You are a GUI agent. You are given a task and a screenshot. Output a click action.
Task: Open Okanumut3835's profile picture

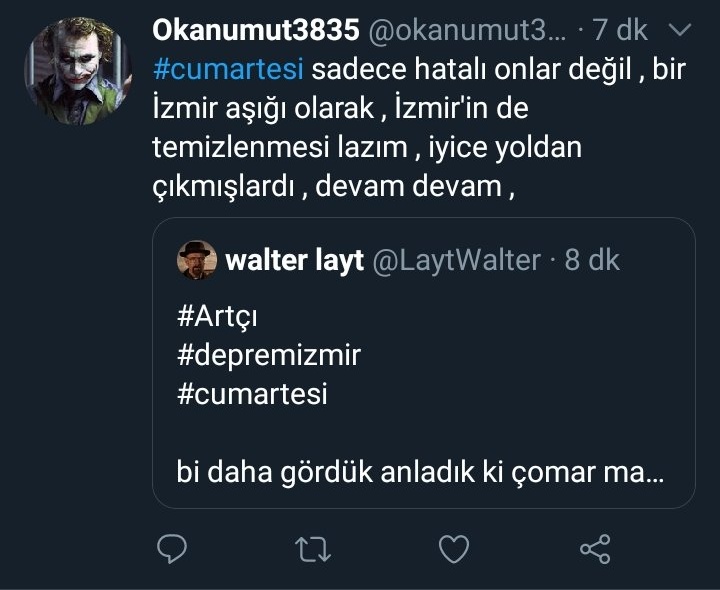pyautogui.click(x=78, y=70)
